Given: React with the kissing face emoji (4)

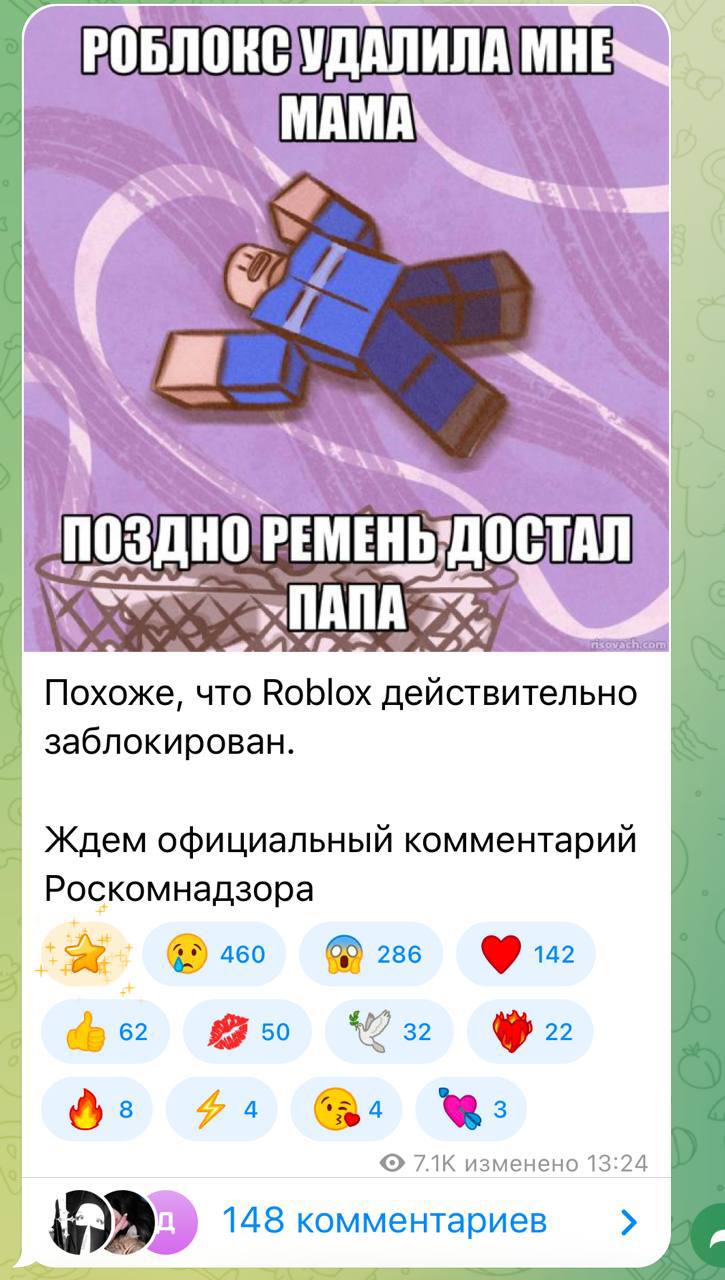Looking at the screenshot, I should [346, 1109].
